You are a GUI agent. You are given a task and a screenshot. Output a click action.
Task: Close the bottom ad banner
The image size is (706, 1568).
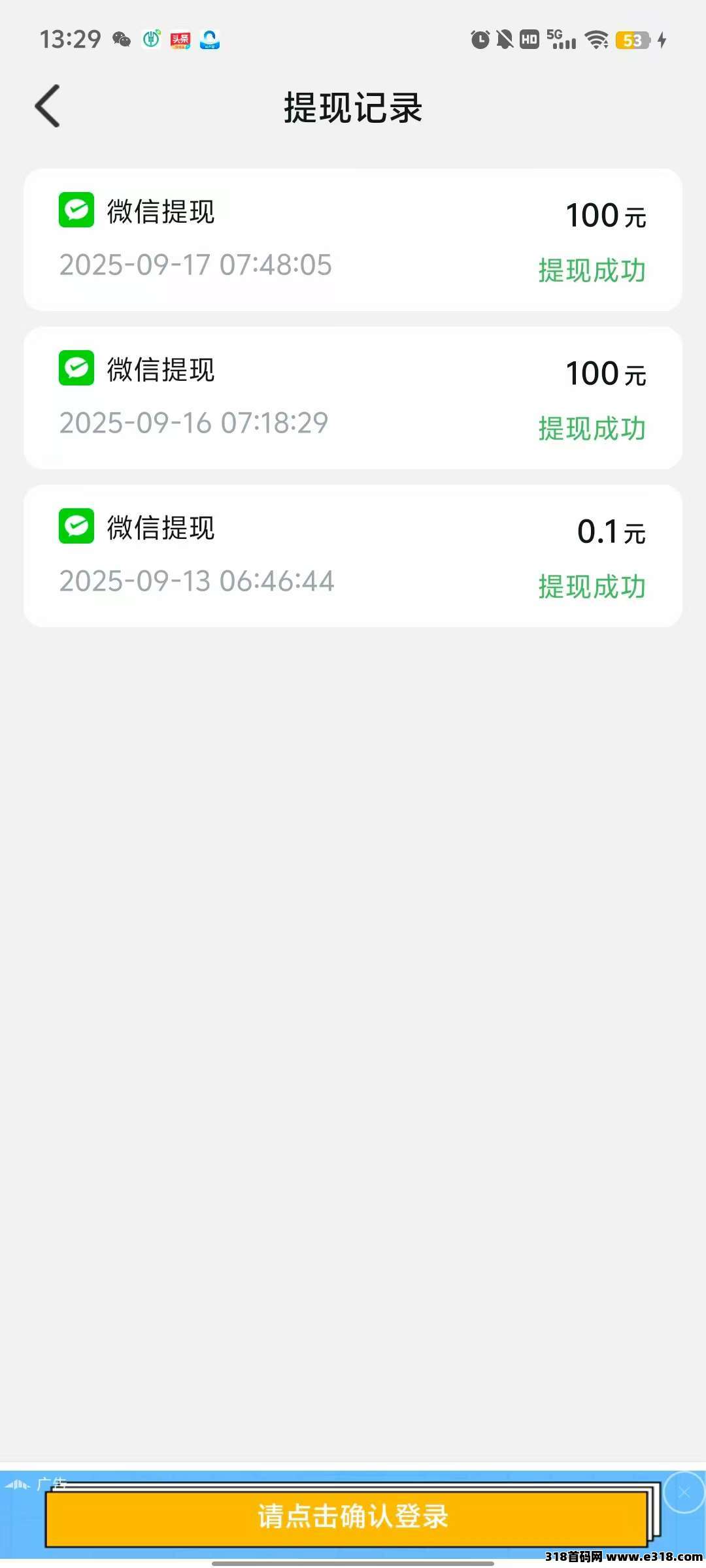[684, 1492]
